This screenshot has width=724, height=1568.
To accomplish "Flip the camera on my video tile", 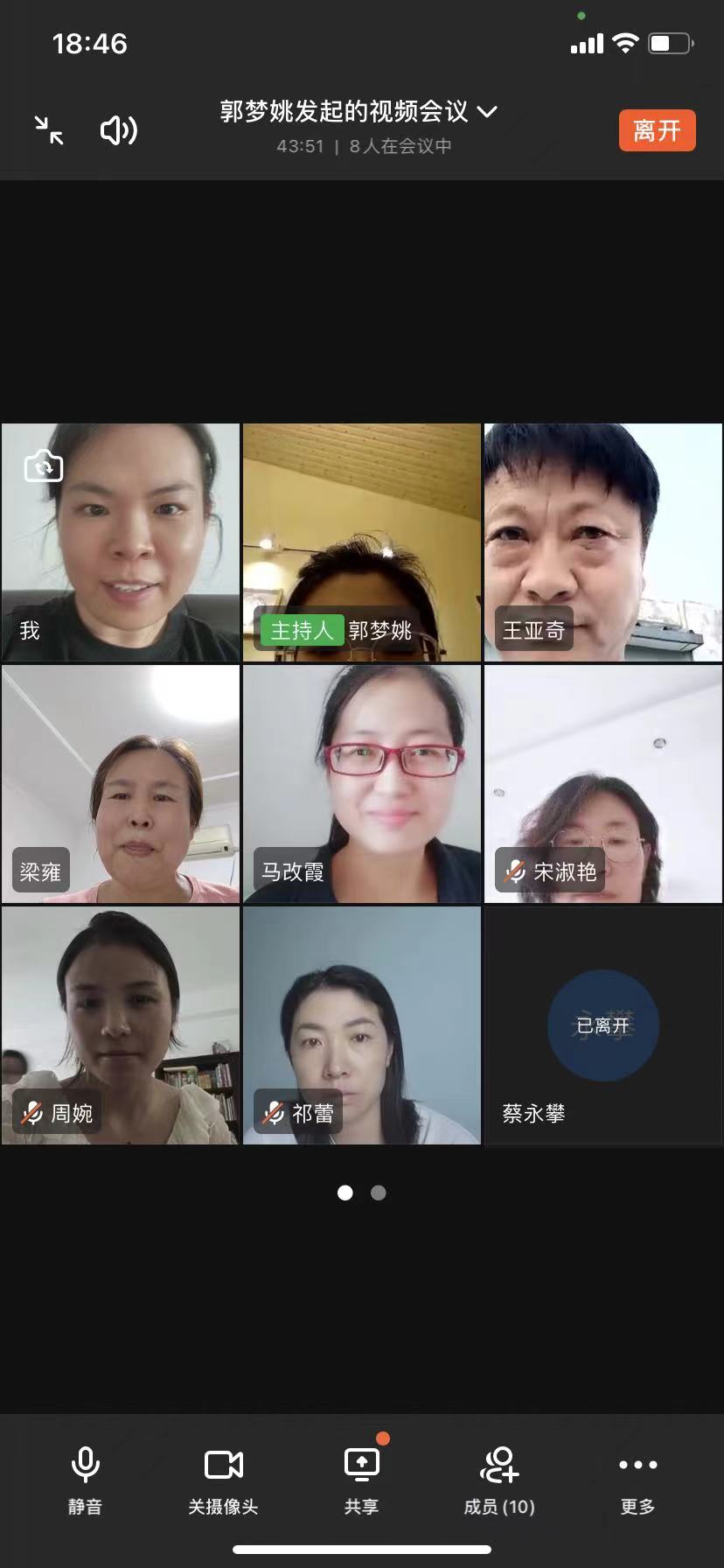I will click(x=44, y=465).
